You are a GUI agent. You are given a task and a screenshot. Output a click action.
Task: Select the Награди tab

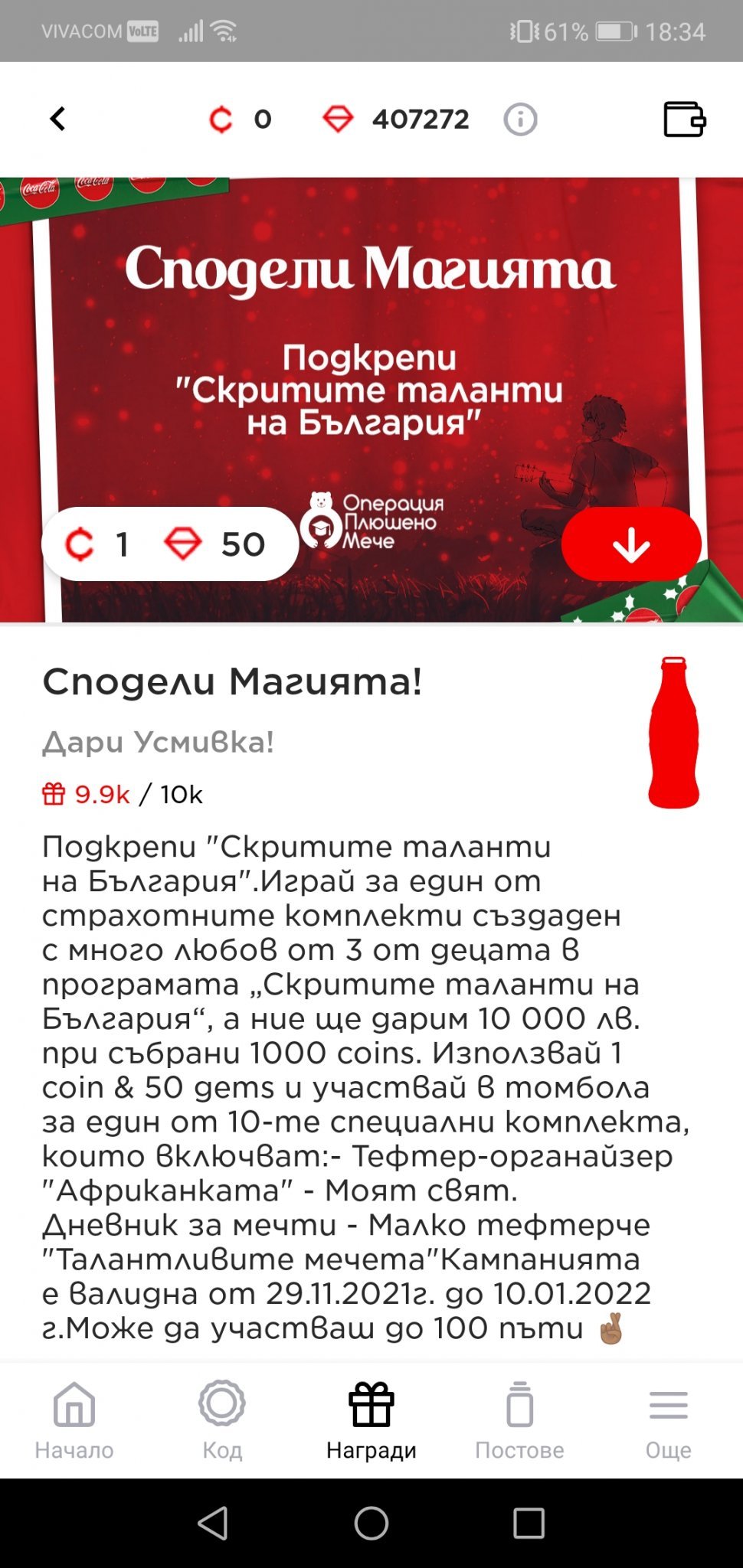(371, 1421)
